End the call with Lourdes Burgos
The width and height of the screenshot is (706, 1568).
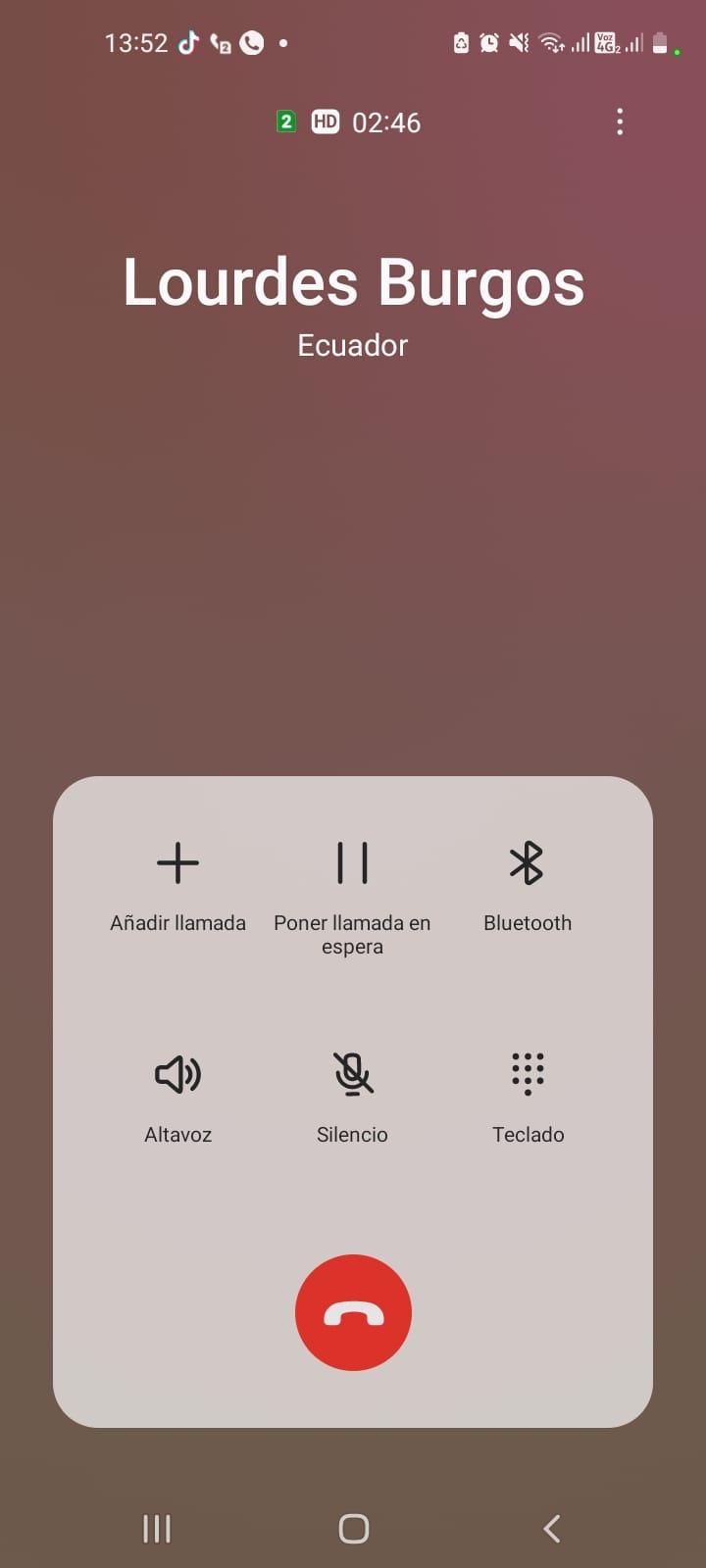coord(353,1313)
